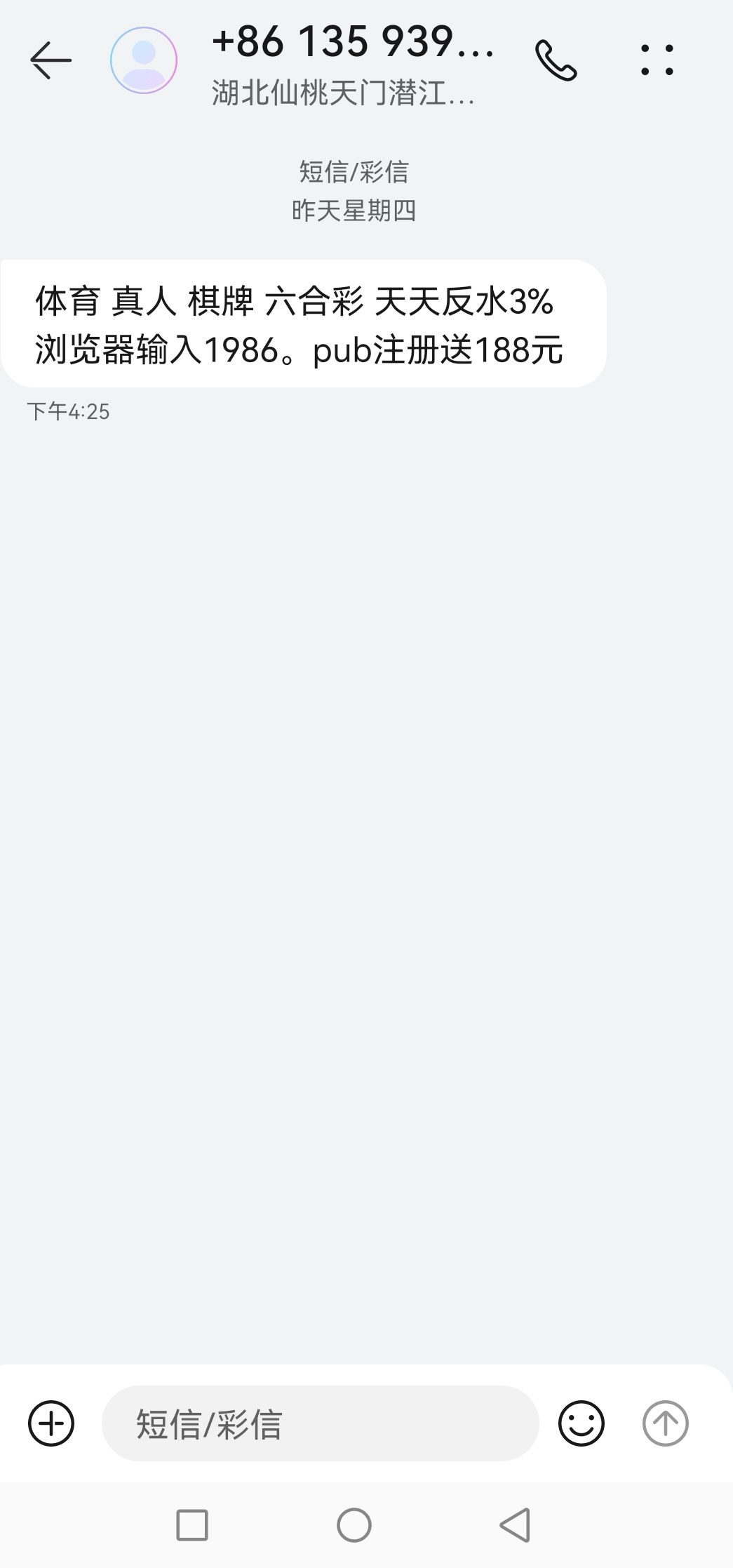Go back to the message list
Viewport: 733px width, 1568px height.
point(51,60)
